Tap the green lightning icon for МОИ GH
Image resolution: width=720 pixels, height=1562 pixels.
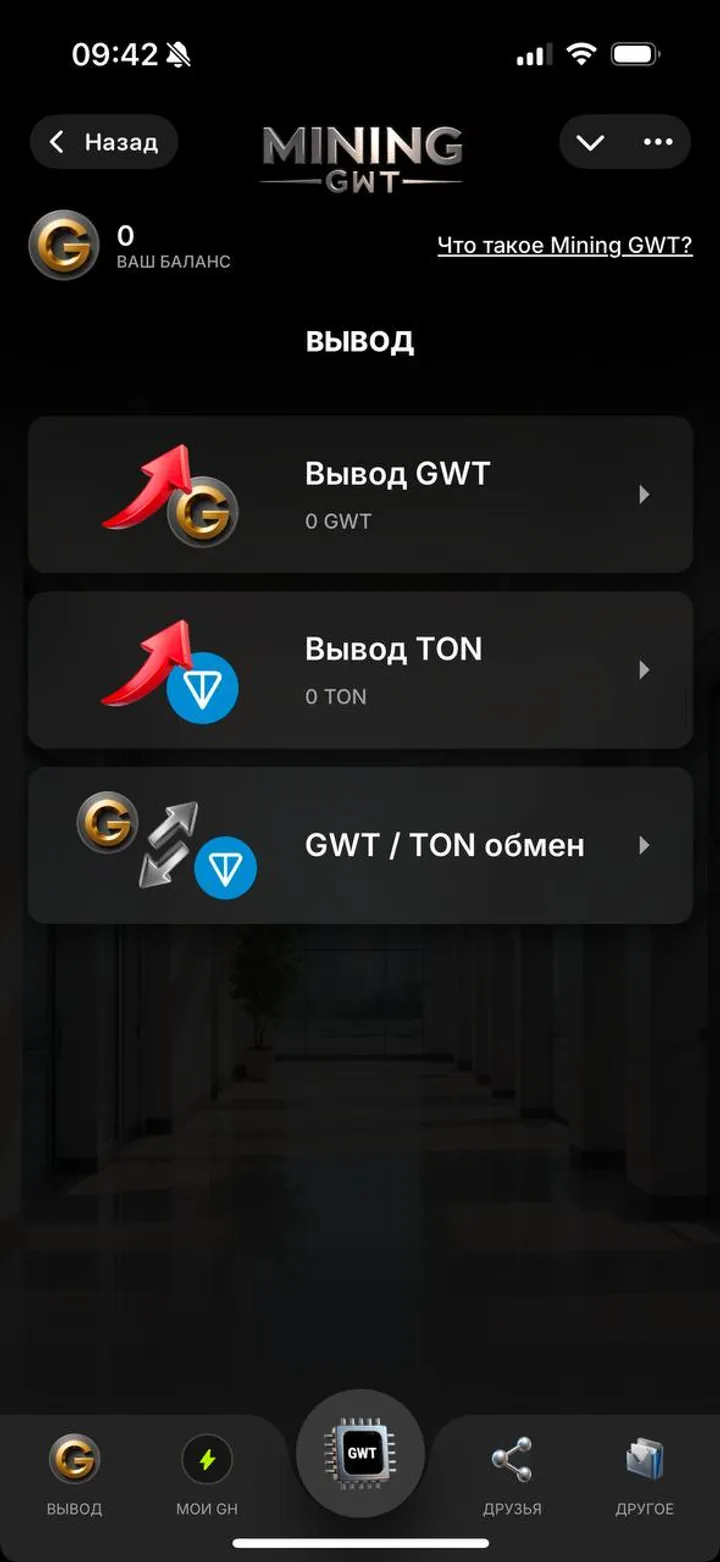click(x=207, y=1459)
